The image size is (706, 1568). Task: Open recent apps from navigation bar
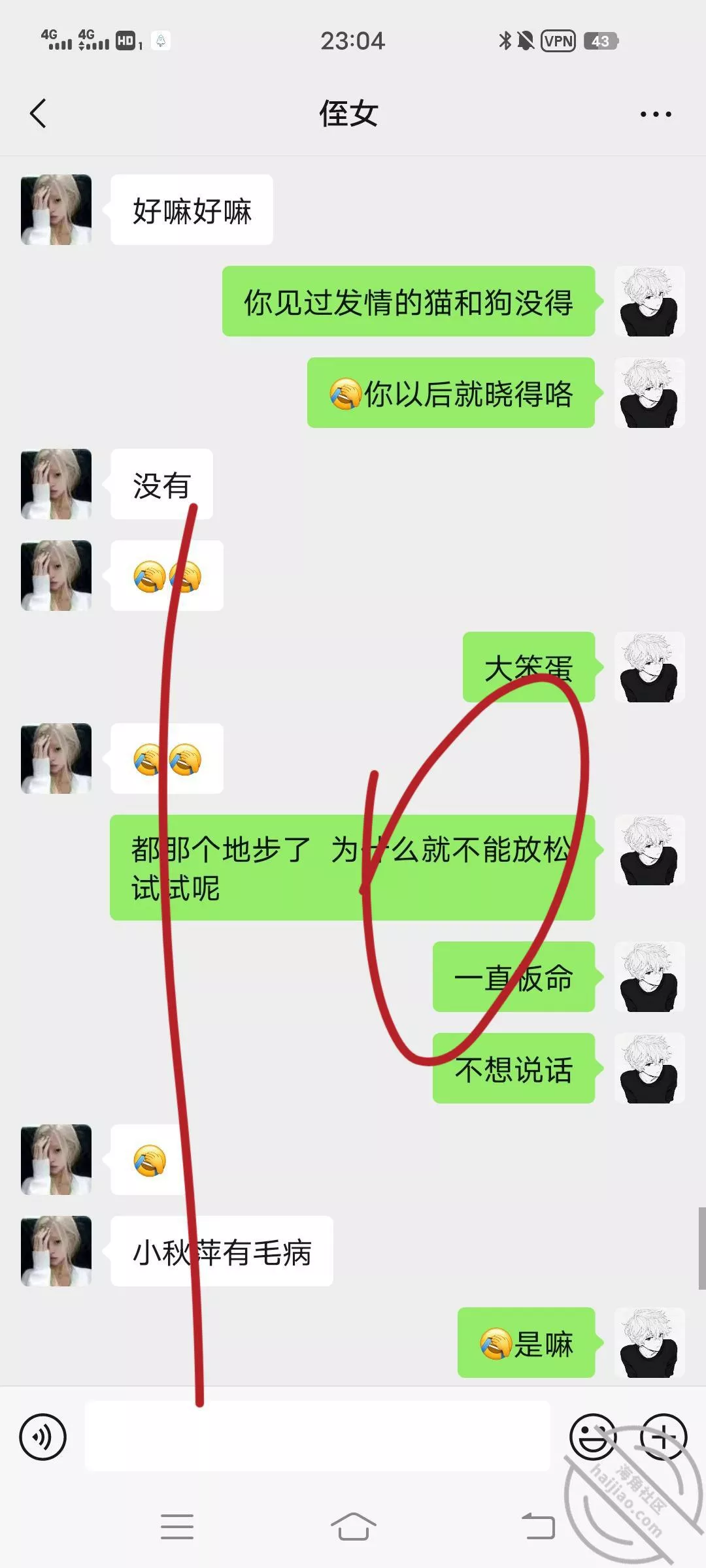click(x=177, y=1527)
